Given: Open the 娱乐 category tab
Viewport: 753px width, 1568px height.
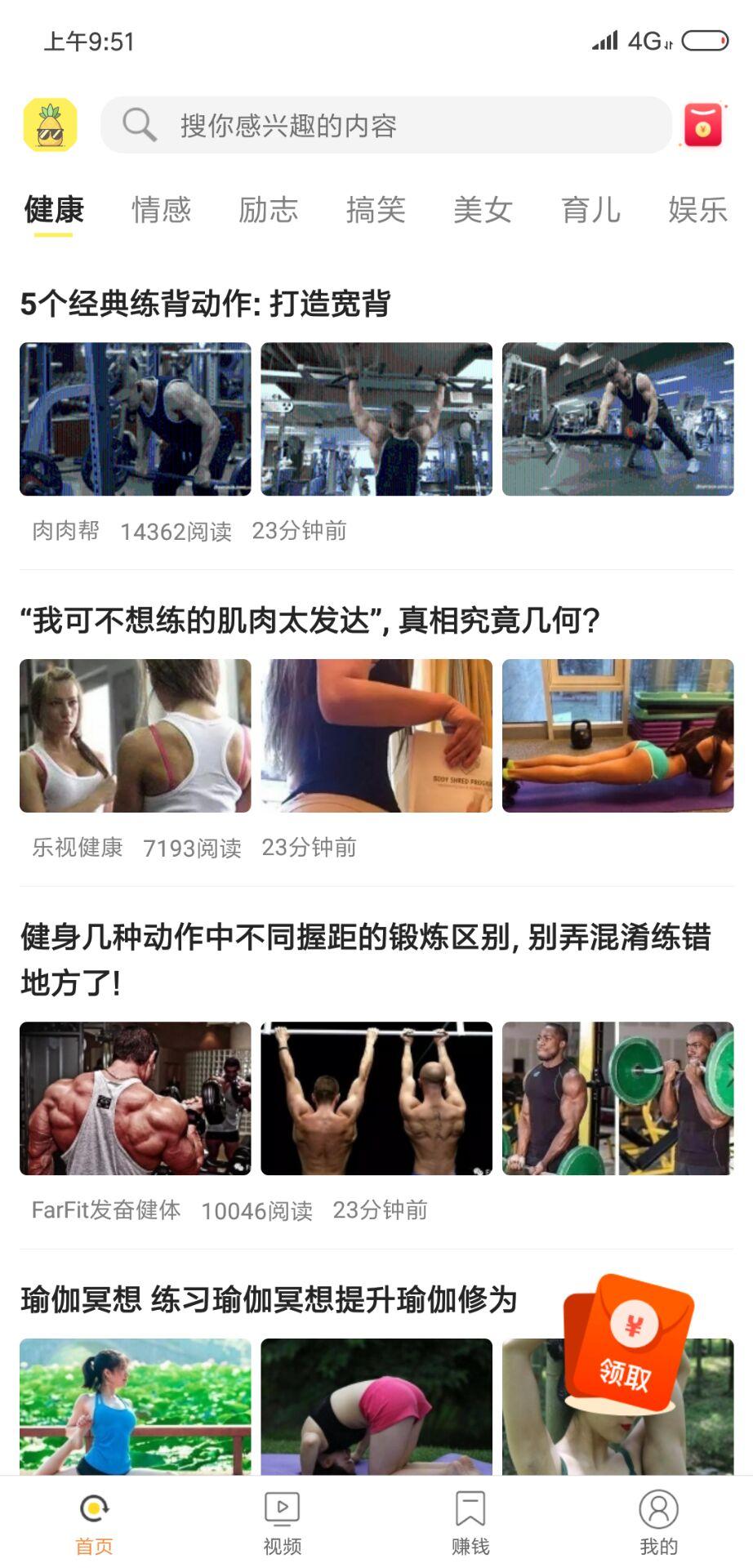Looking at the screenshot, I should (x=697, y=210).
